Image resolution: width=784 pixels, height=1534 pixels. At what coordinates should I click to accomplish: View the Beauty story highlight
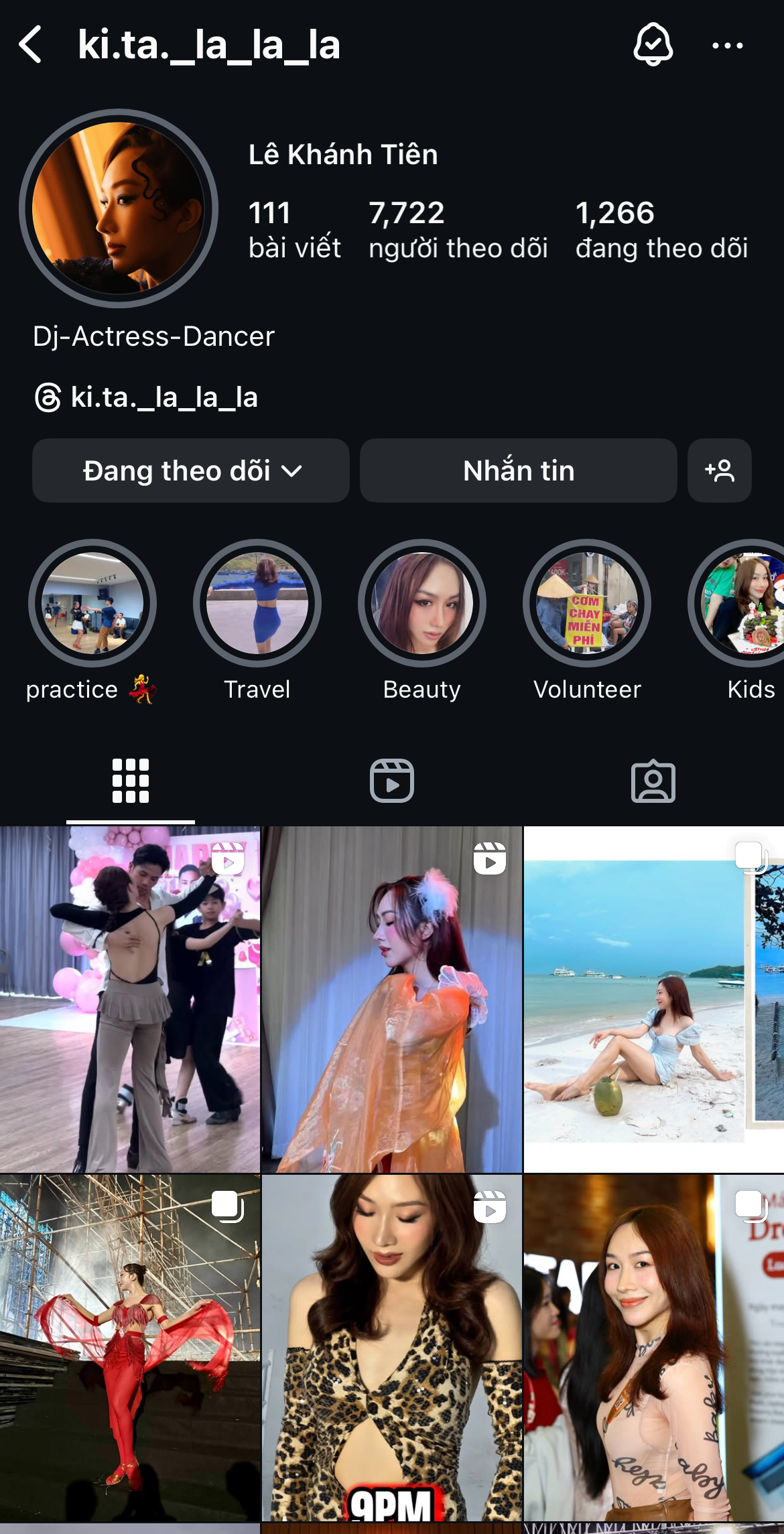point(422,603)
